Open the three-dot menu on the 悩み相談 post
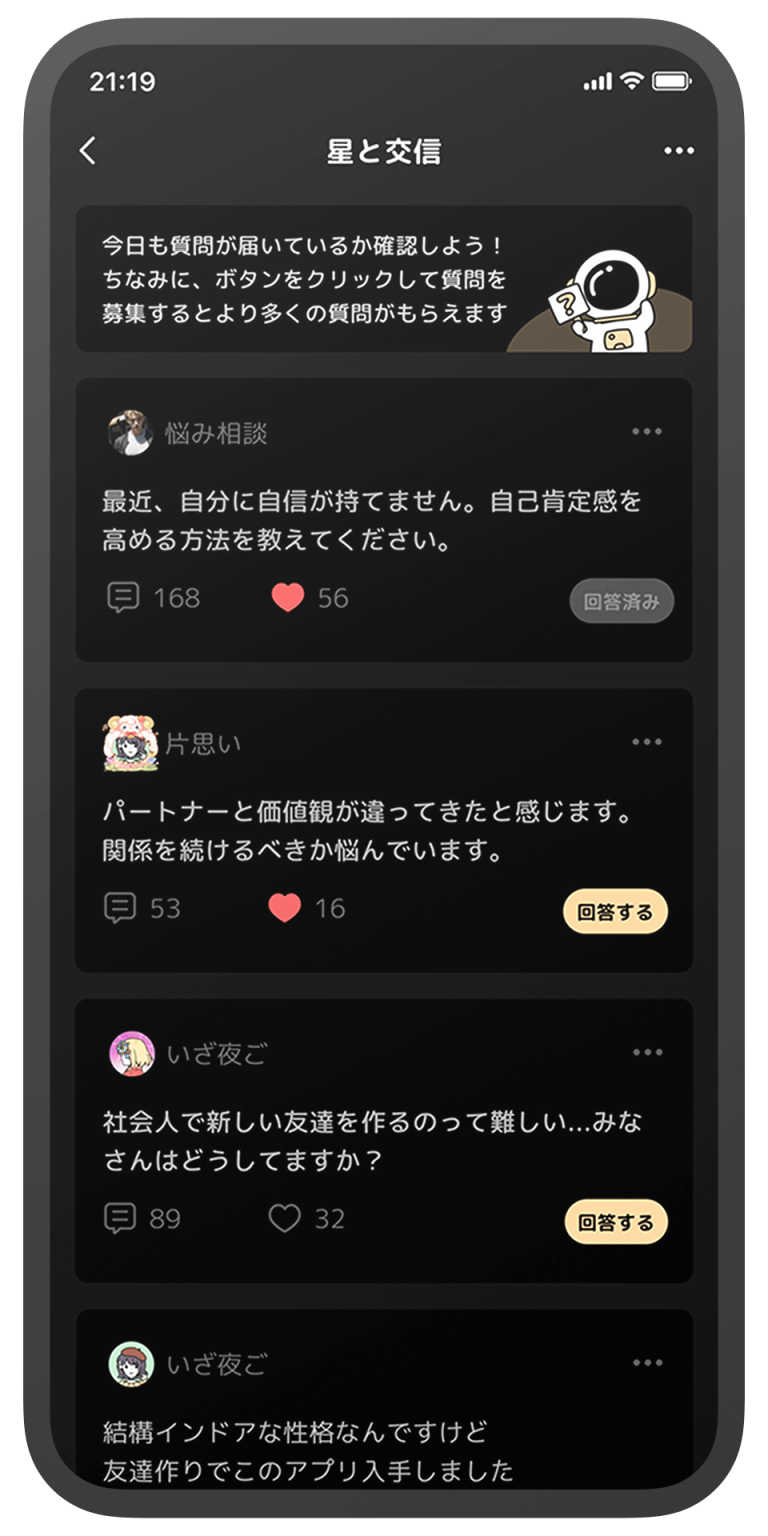The height and width of the screenshot is (1536, 768). pos(648,430)
